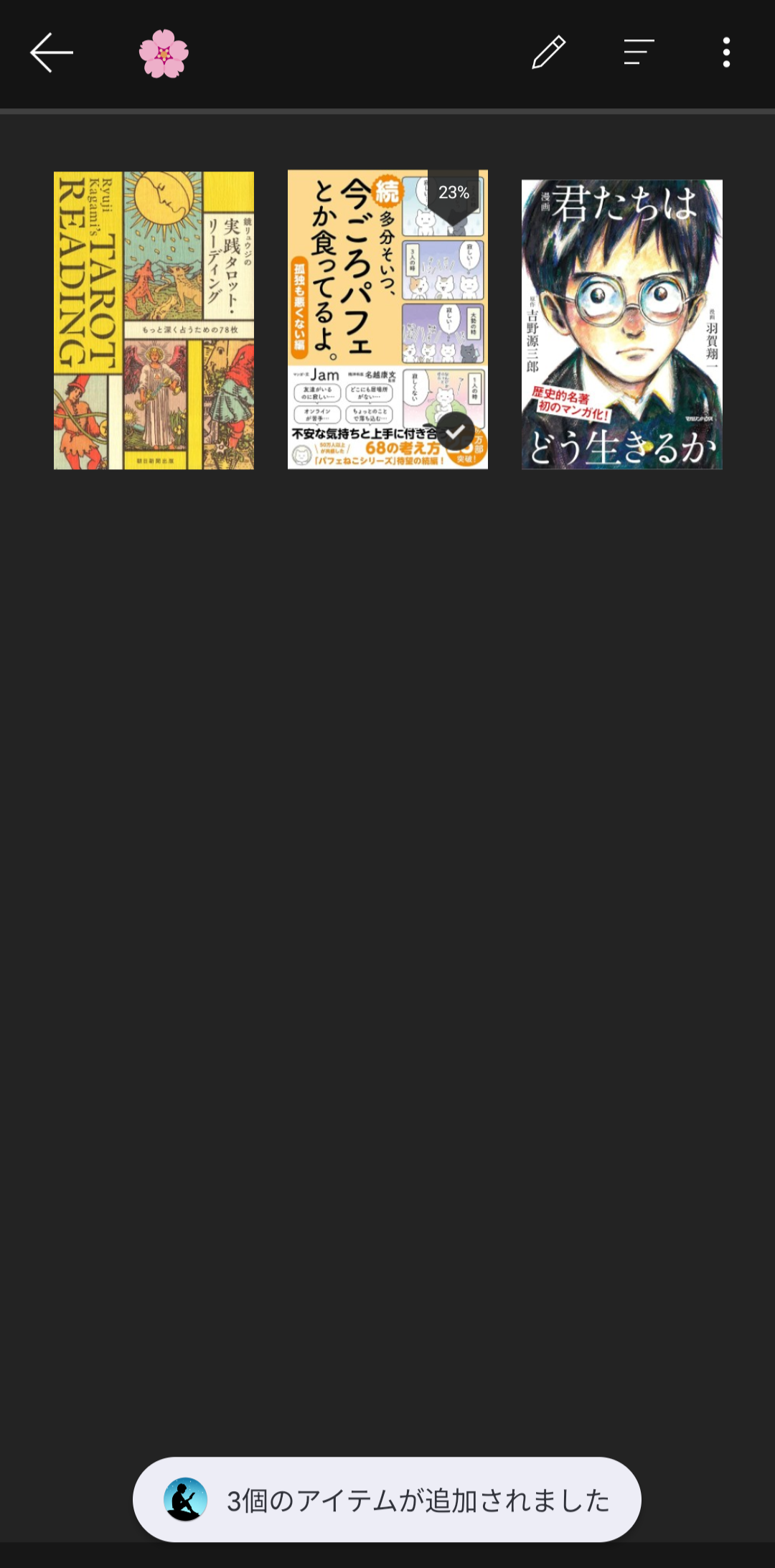Open the sort options icon

[639, 52]
